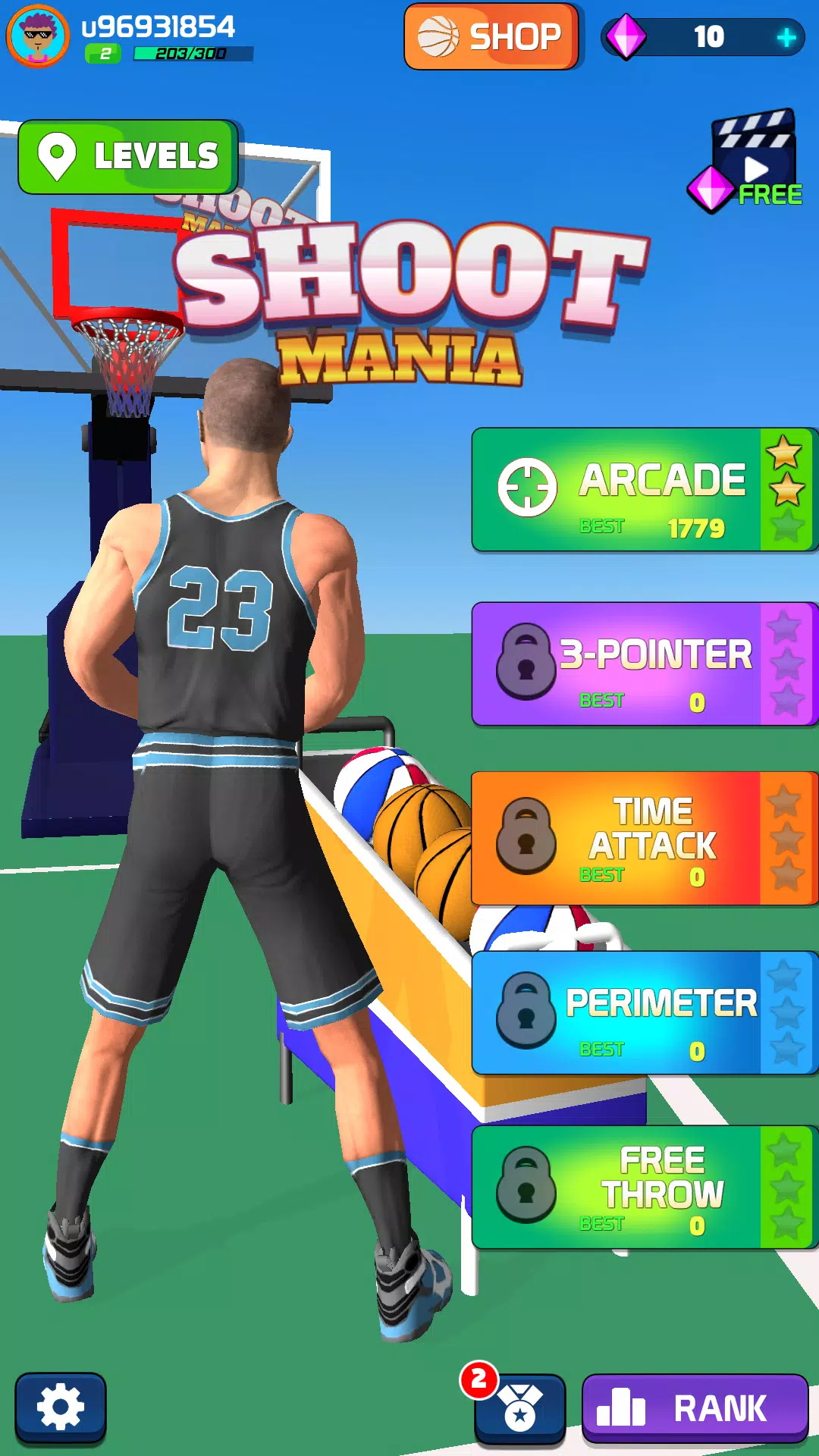Screen dimensions: 819x1456
Task: Open the Shop
Action: pyautogui.click(x=491, y=36)
